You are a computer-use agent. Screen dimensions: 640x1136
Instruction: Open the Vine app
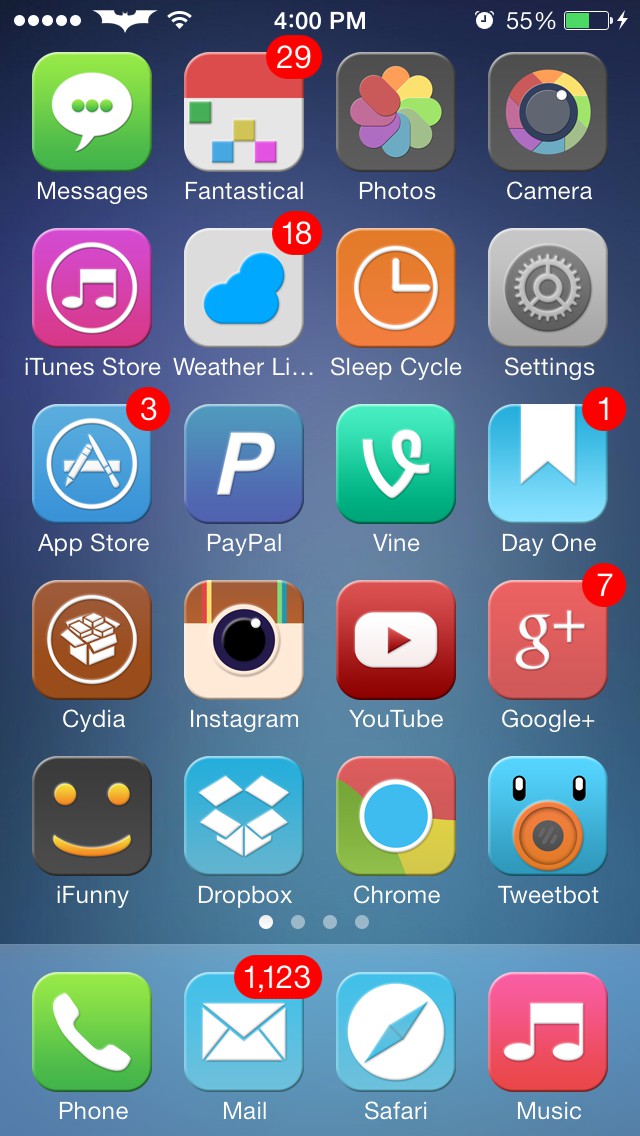tap(396, 463)
